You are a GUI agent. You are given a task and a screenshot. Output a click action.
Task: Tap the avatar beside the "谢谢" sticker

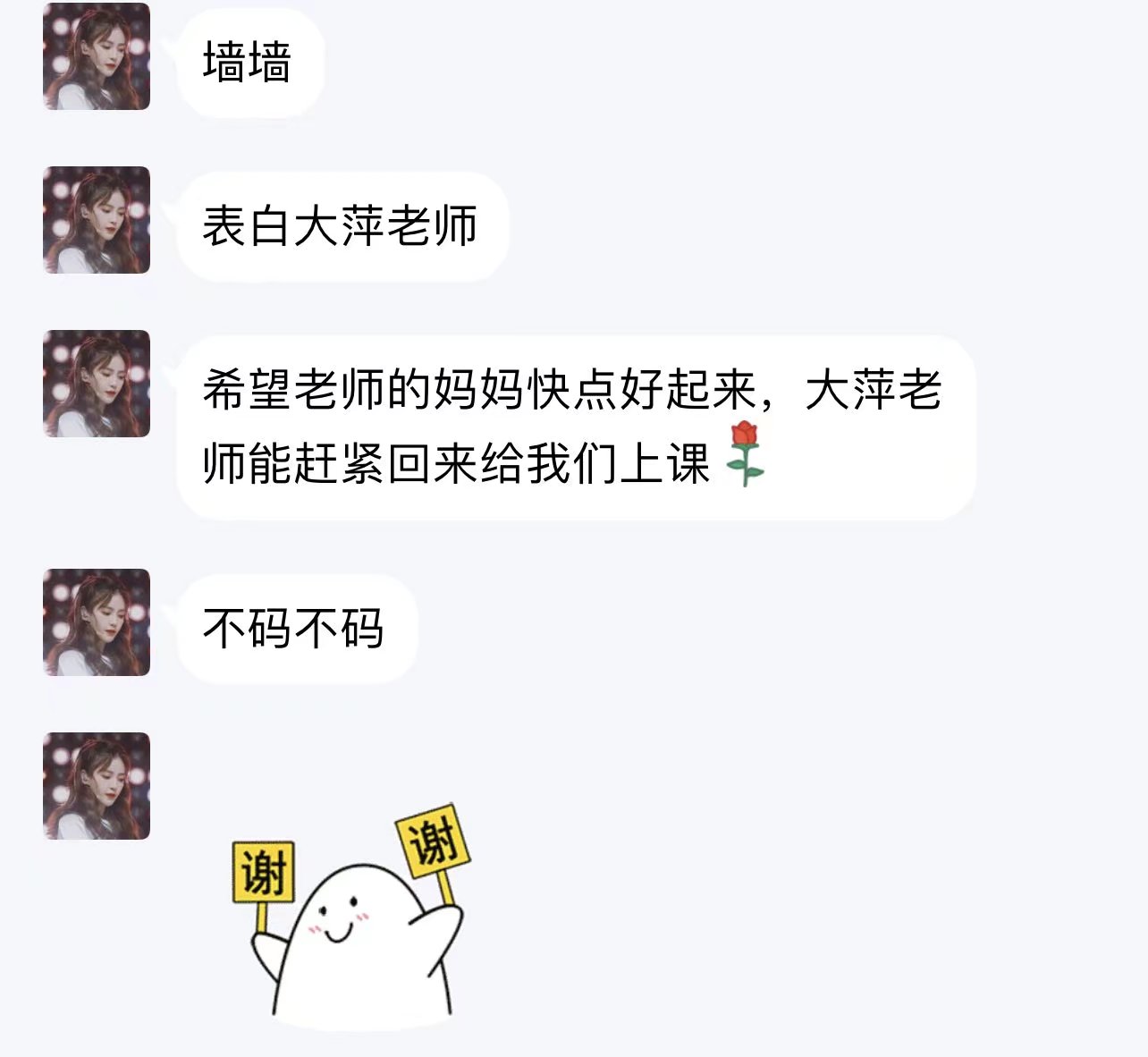97,786
